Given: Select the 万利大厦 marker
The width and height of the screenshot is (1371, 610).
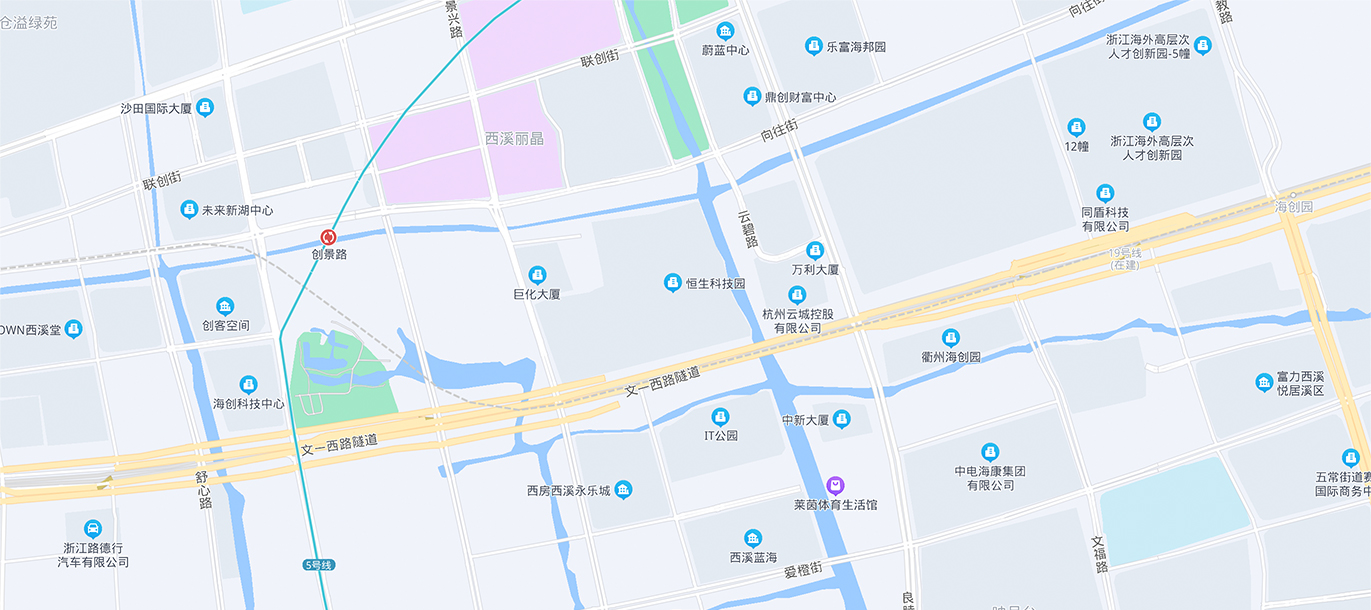Looking at the screenshot, I should pyautogui.click(x=815, y=250).
